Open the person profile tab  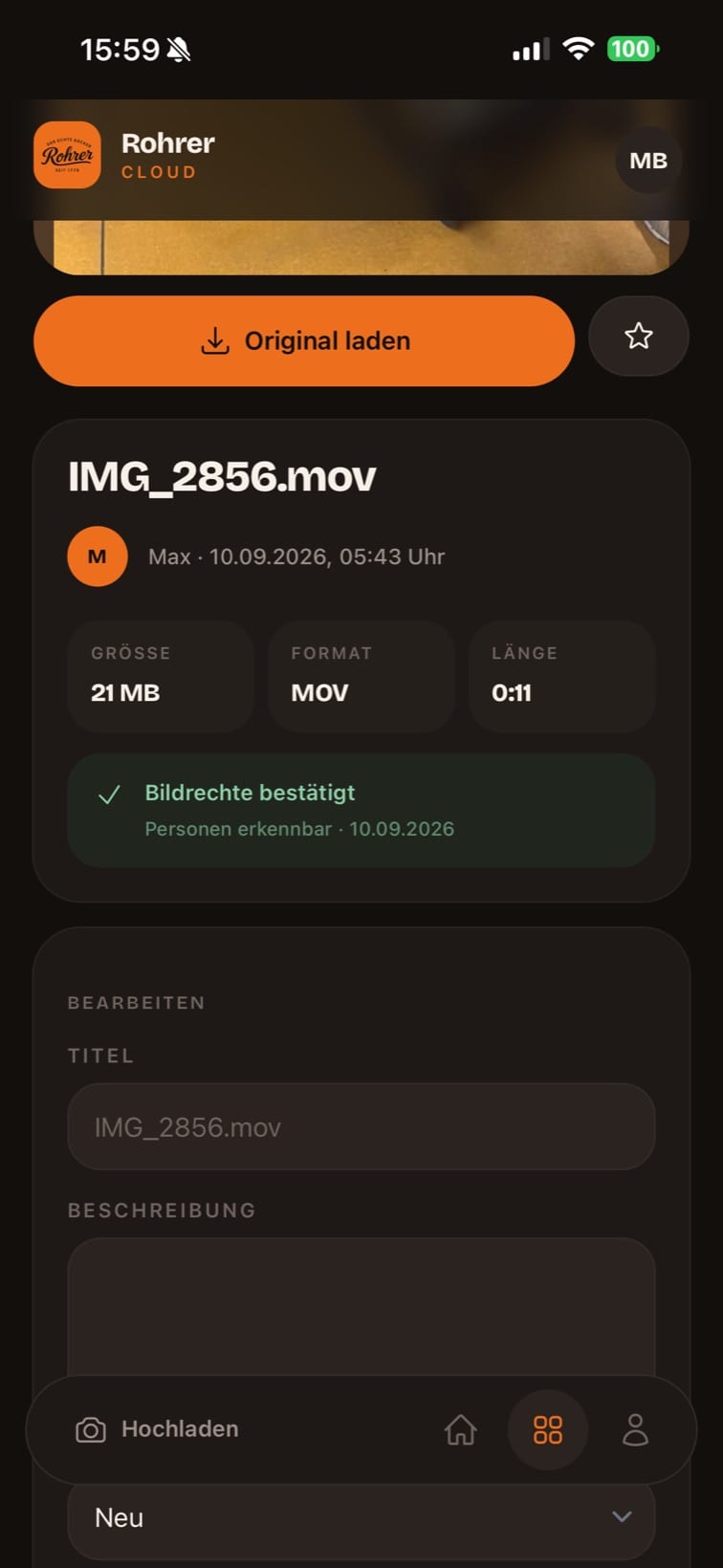[x=636, y=1430]
